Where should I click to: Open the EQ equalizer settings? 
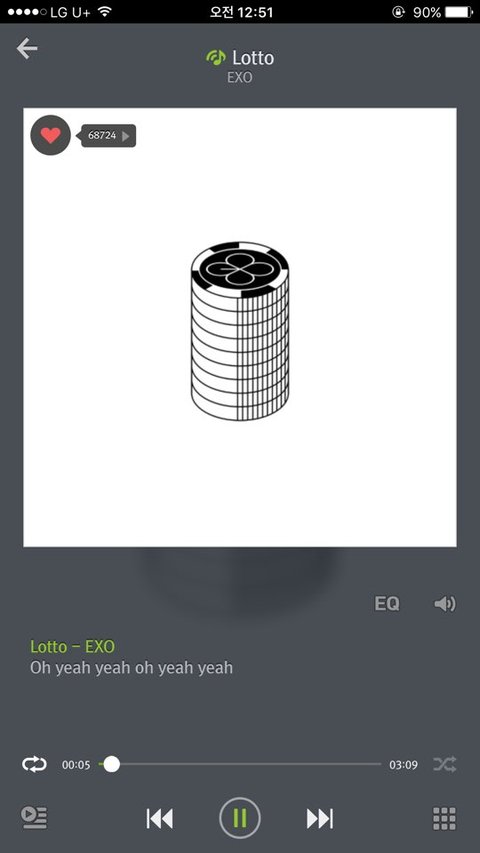click(x=387, y=604)
